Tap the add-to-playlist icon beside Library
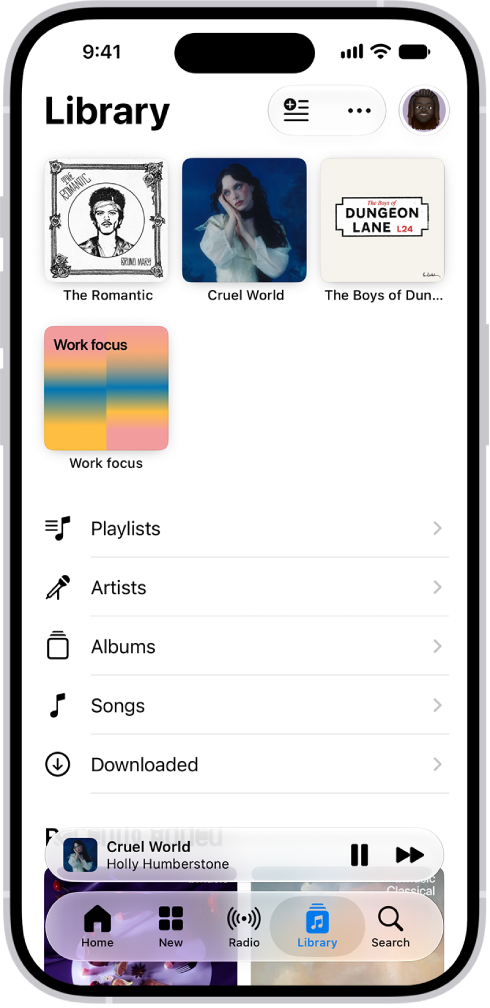Viewport: 490px width, 1008px height. coord(296,111)
